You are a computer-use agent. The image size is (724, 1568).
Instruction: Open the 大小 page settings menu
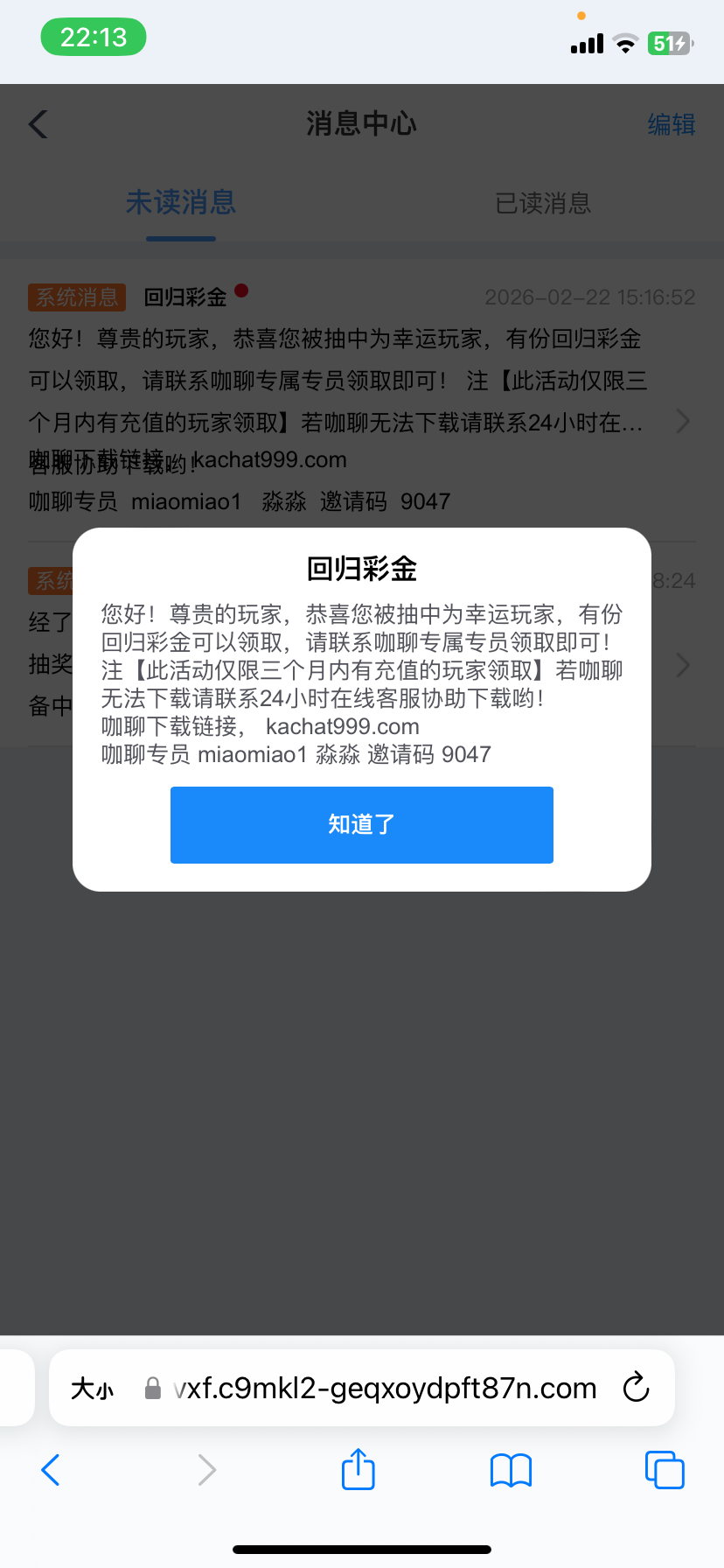tap(93, 1389)
